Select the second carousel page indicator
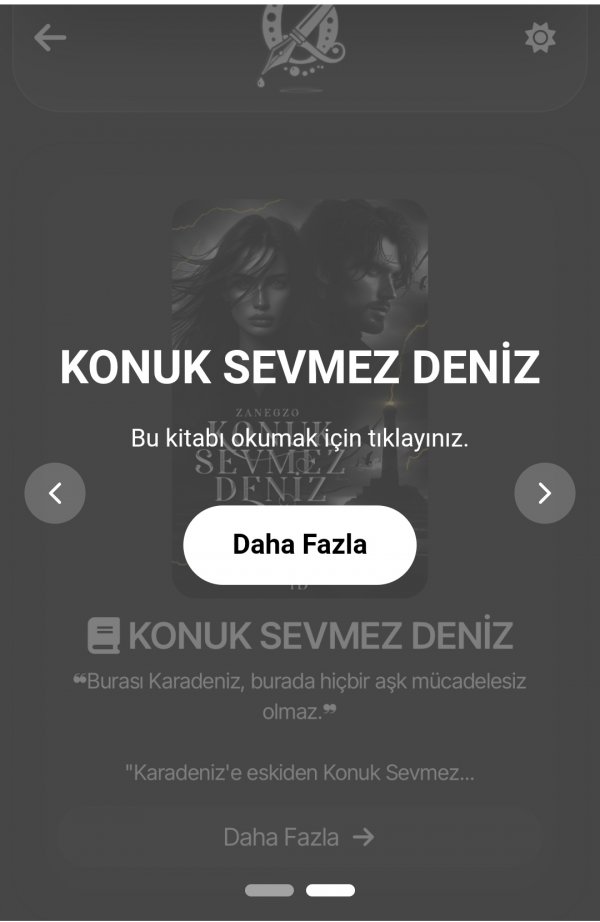The image size is (600, 922). point(330,890)
